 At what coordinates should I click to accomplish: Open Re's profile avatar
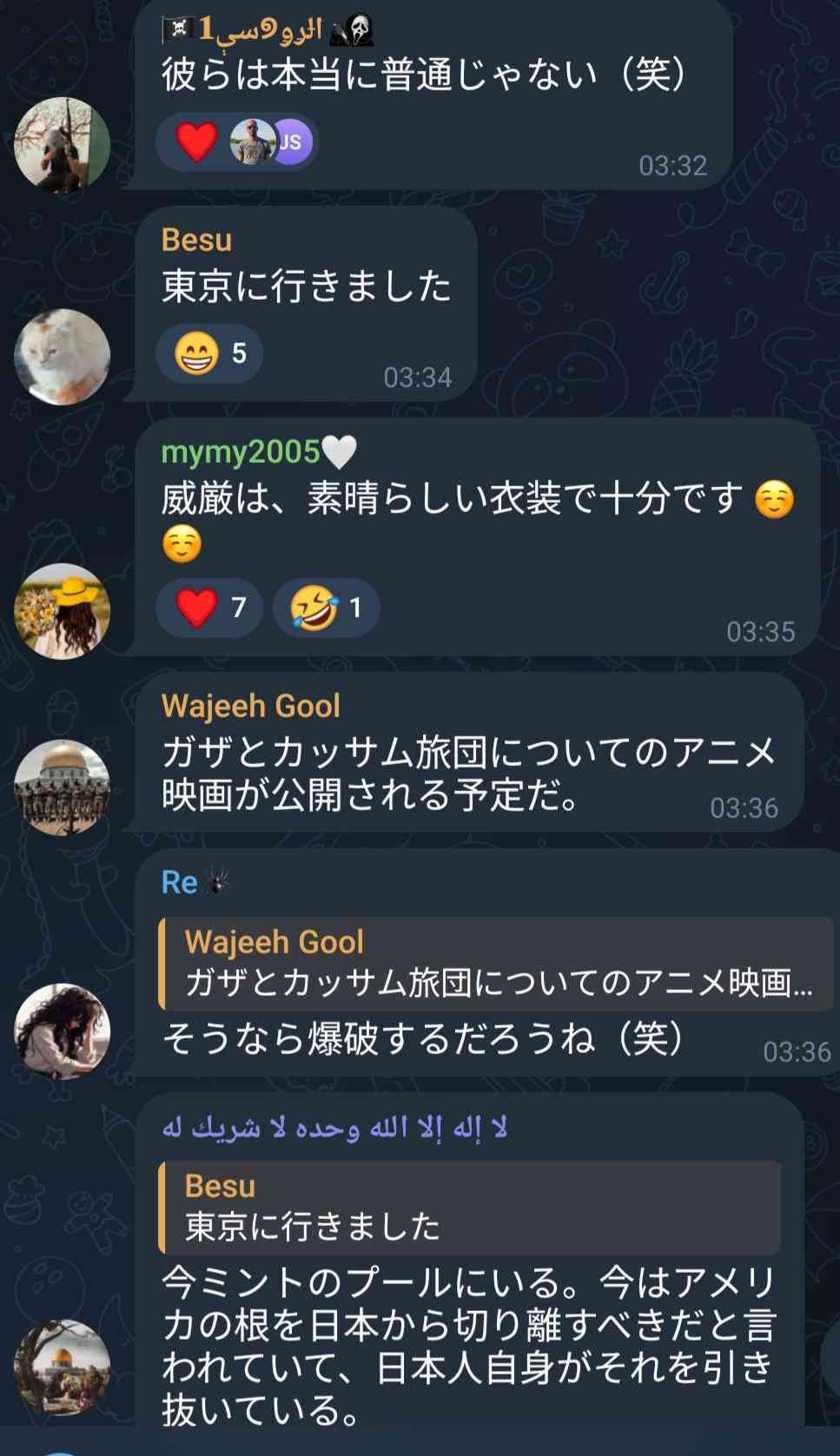(x=63, y=1031)
